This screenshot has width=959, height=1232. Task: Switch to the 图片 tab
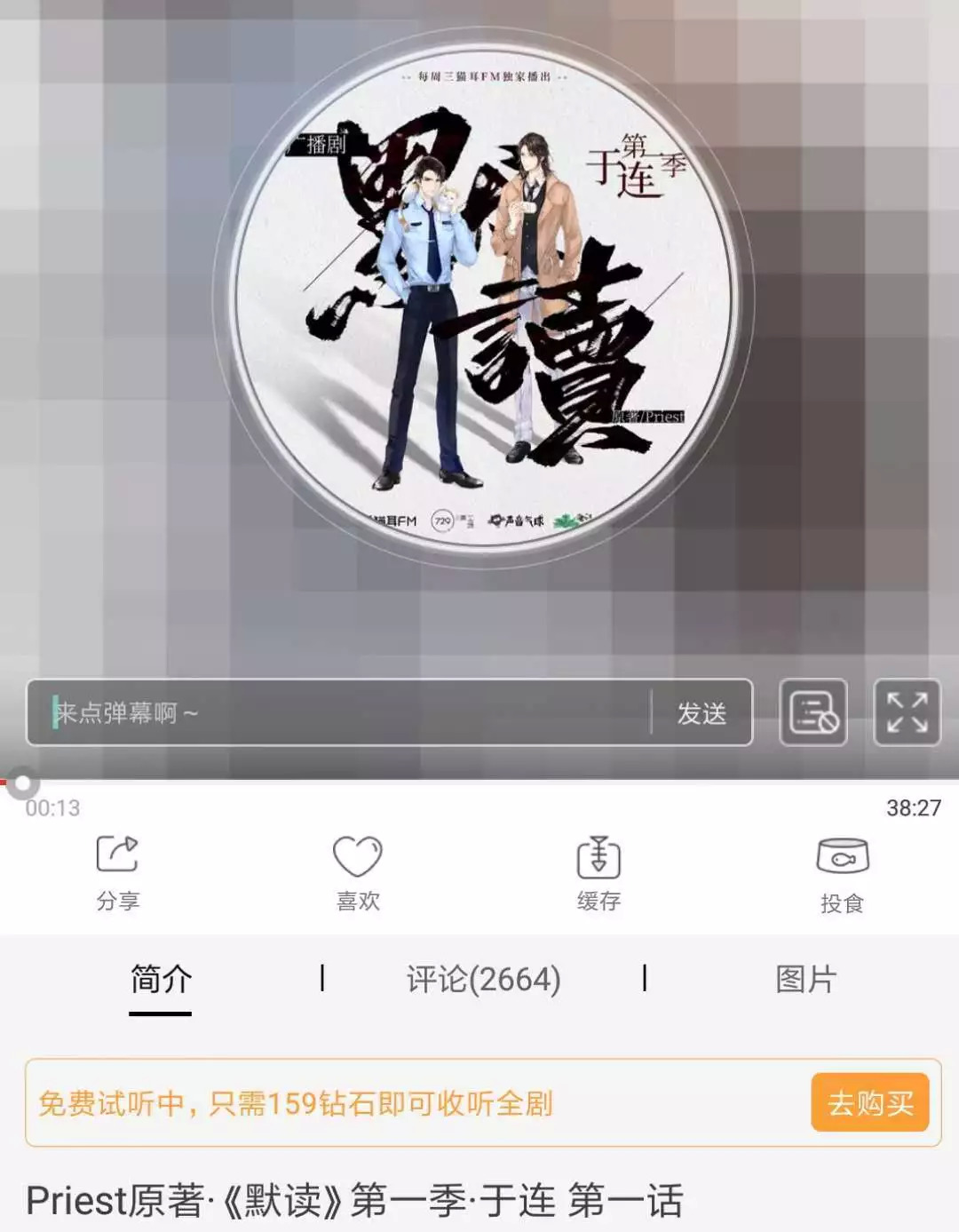[x=805, y=980]
